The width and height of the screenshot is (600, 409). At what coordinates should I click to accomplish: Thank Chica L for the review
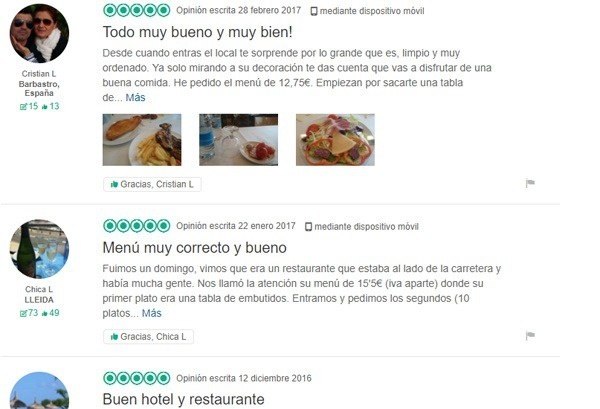[148, 337]
